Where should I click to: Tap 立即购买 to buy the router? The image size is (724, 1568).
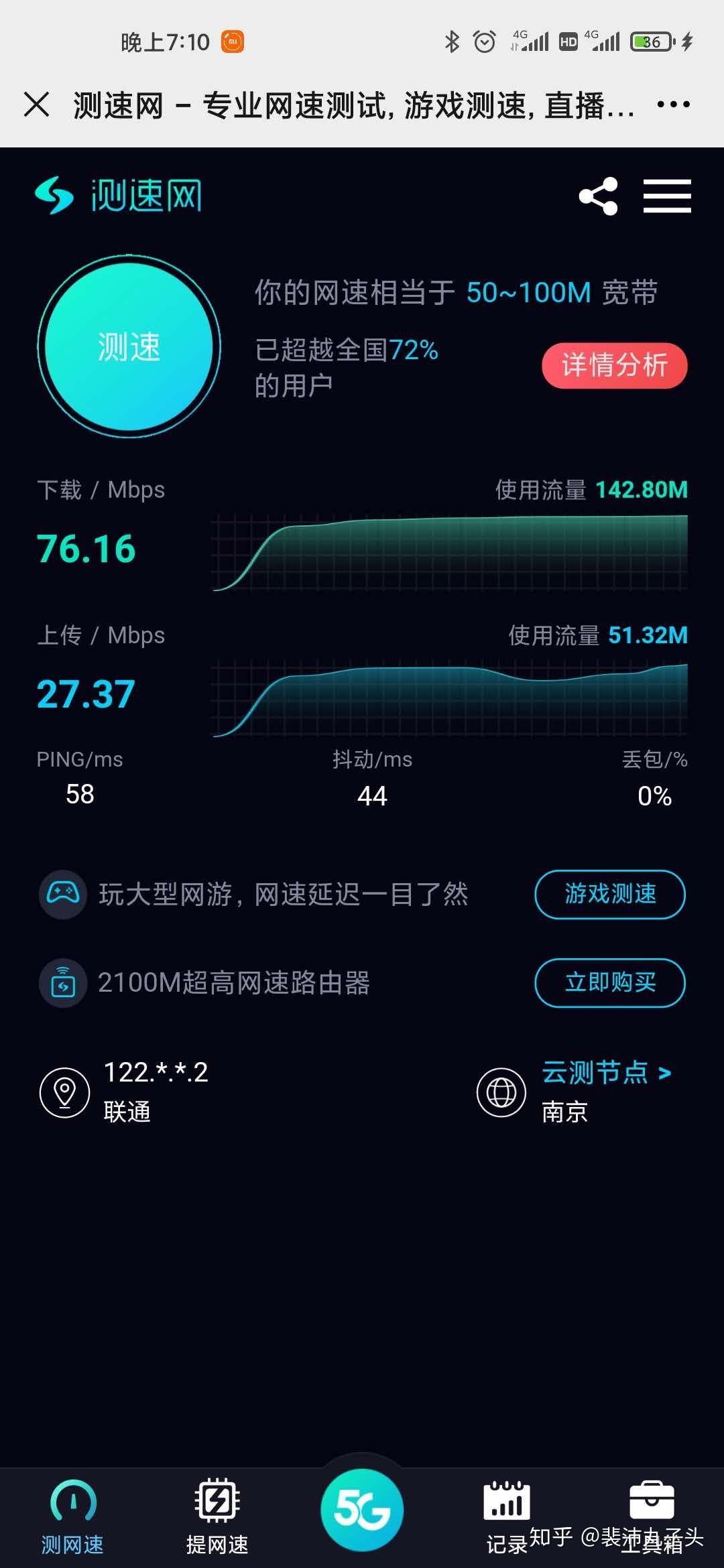click(609, 983)
